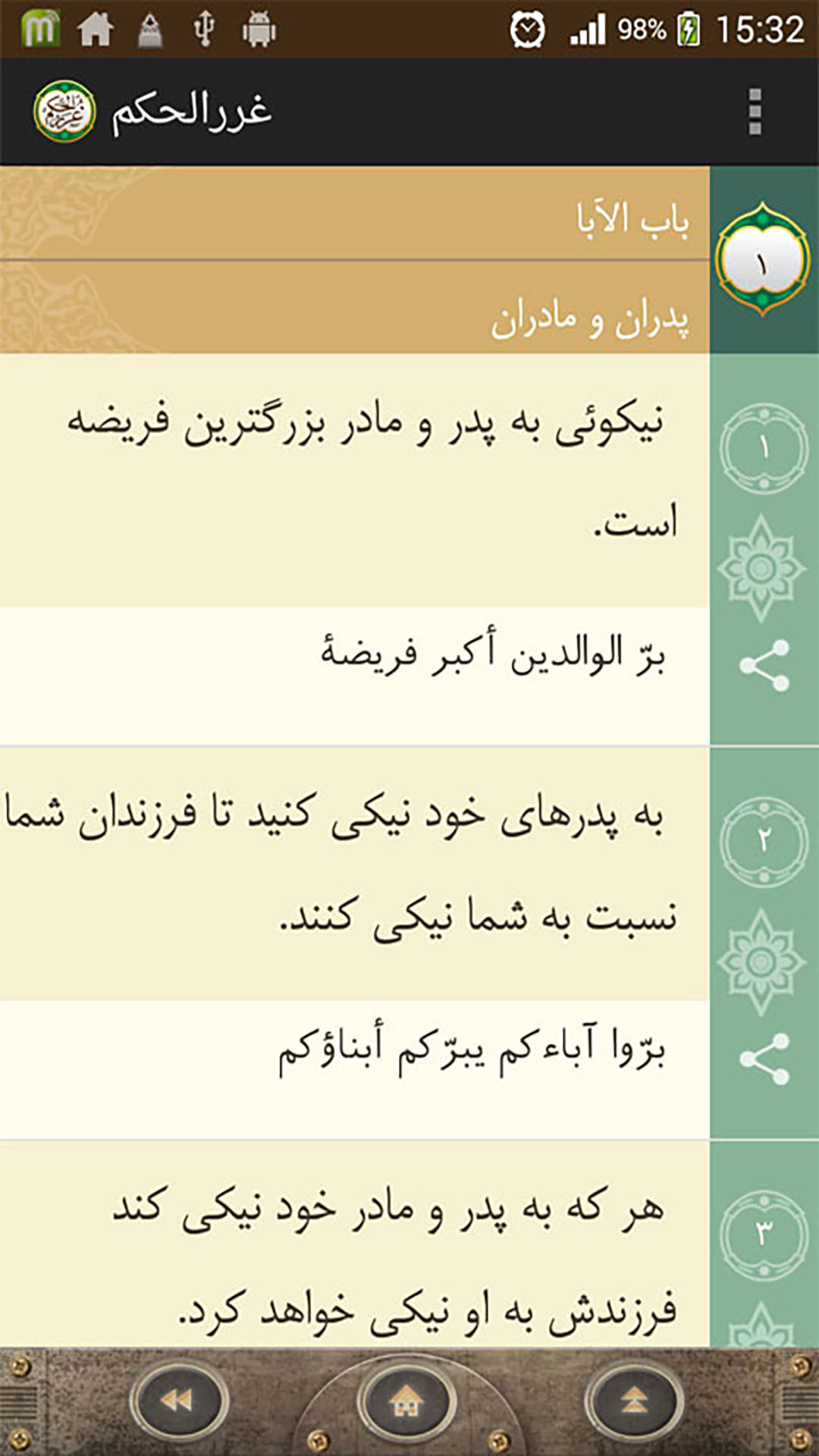Tap the flower icon beside hadith 2
Viewport: 819px width, 1456px height.
pos(761,962)
